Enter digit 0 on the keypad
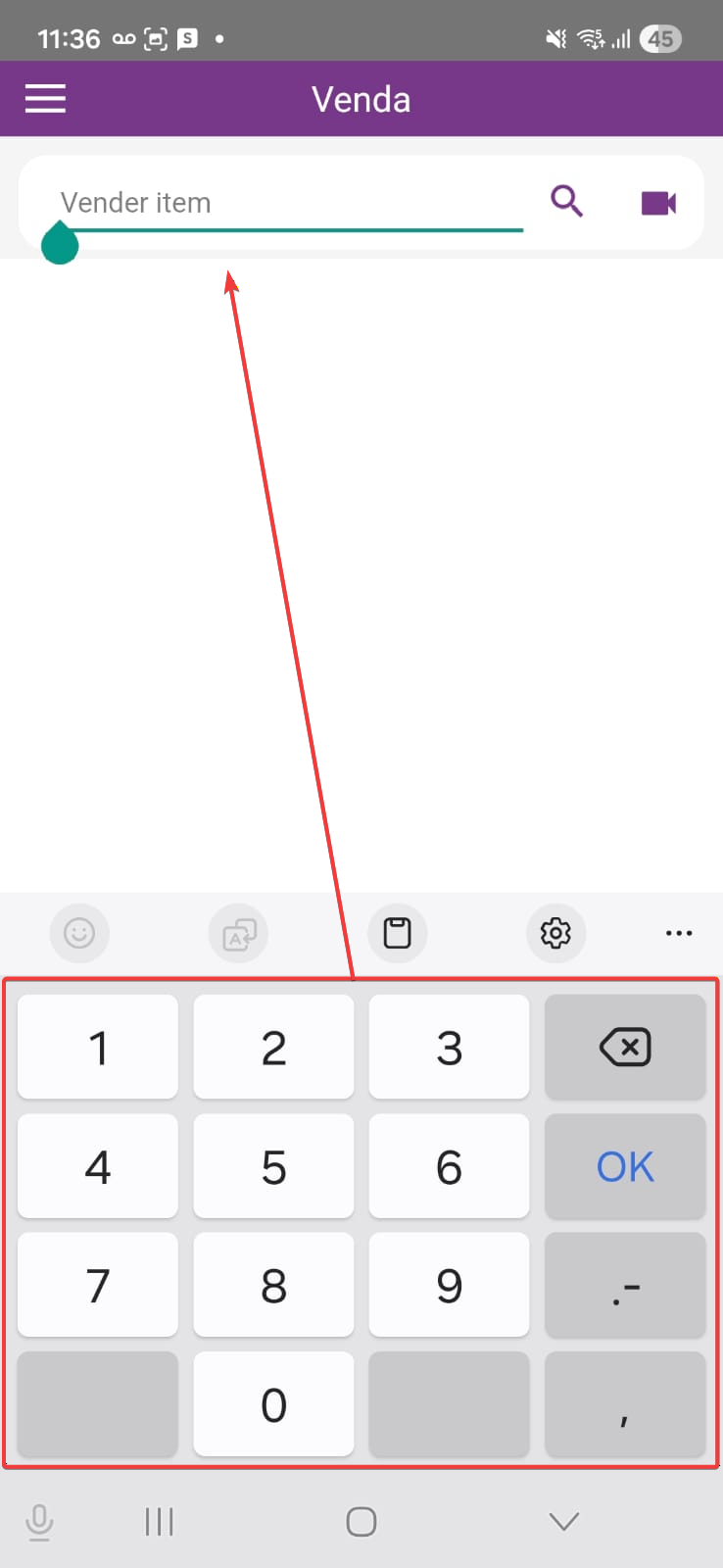 tap(273, 1404)
